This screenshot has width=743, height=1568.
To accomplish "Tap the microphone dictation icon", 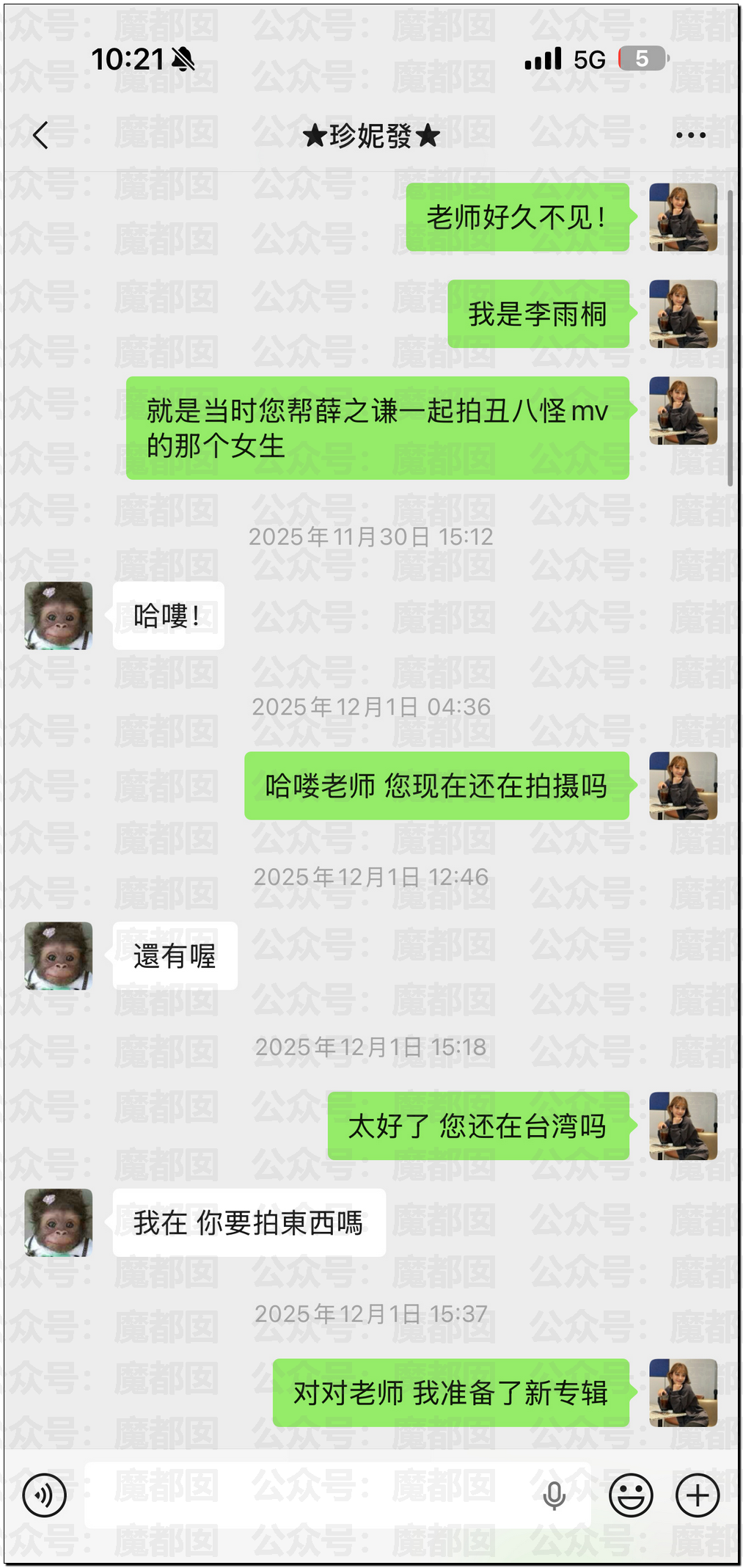I will (x=554, y=1495).
